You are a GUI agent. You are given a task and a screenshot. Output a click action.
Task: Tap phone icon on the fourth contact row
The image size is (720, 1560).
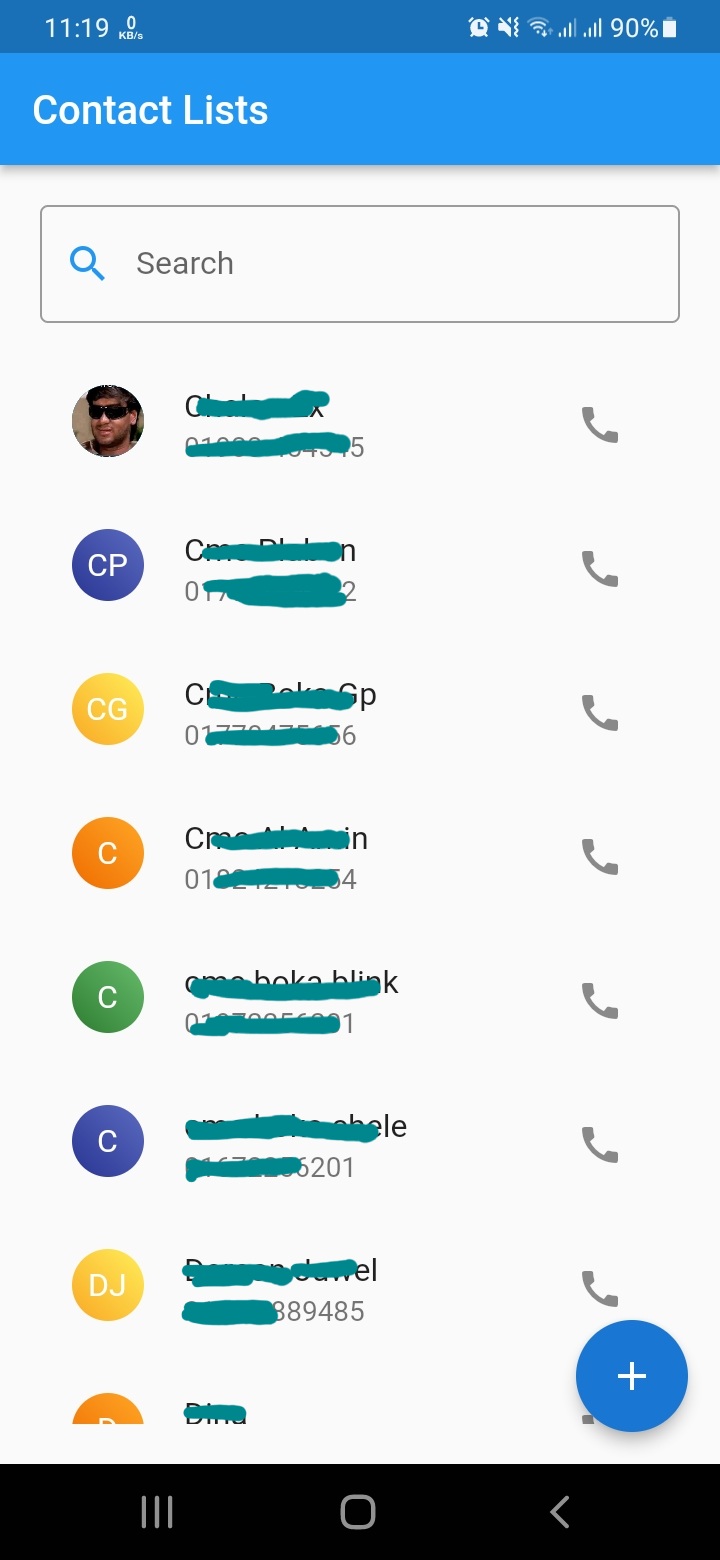tap(599, 857)
